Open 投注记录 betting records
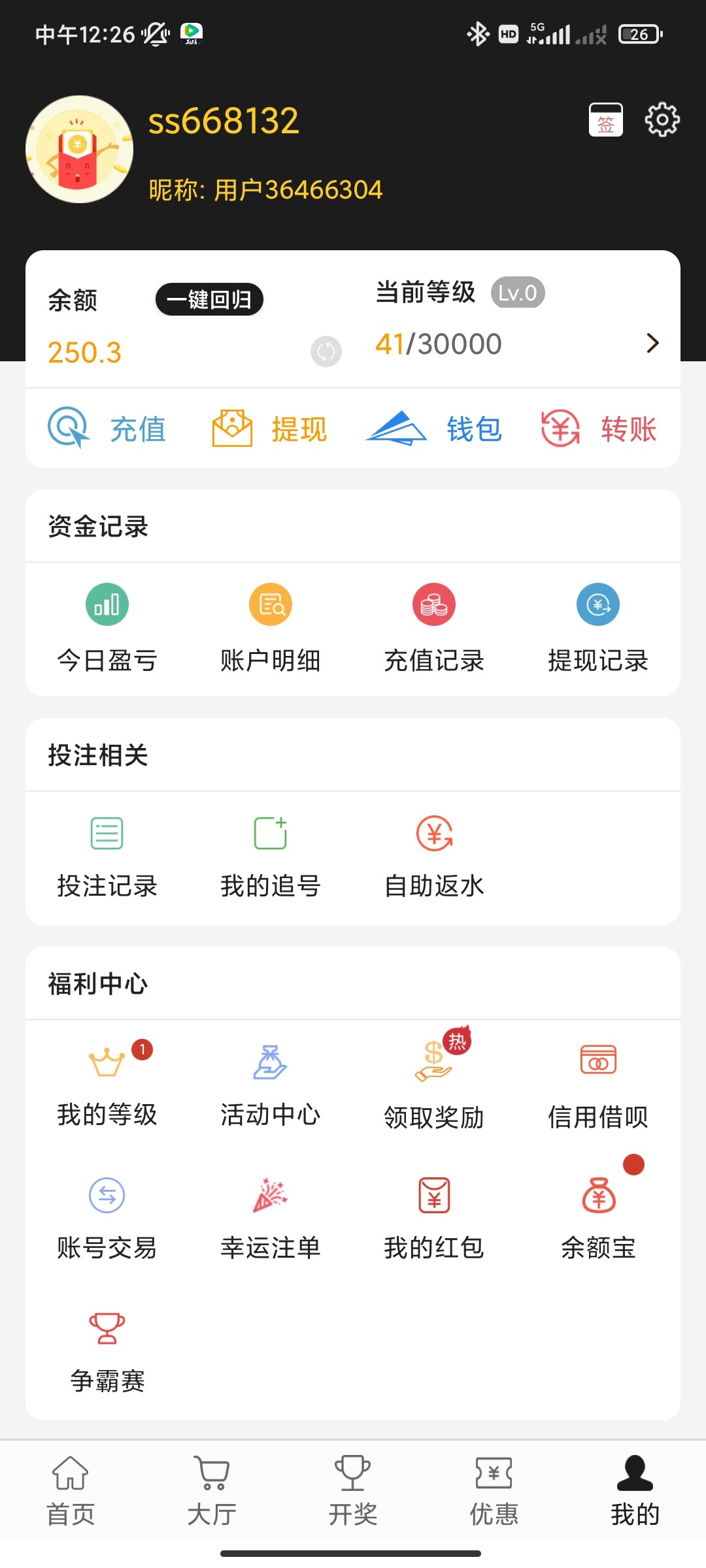This screenshot has height=1568, width=706. 107,856
